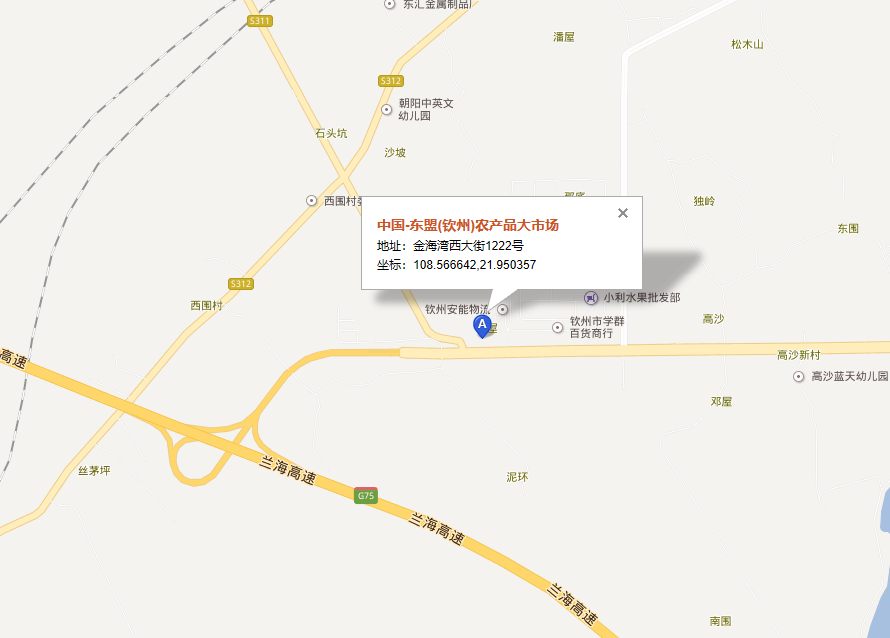
Task: Close the market info popup
Action: (623, 213)
